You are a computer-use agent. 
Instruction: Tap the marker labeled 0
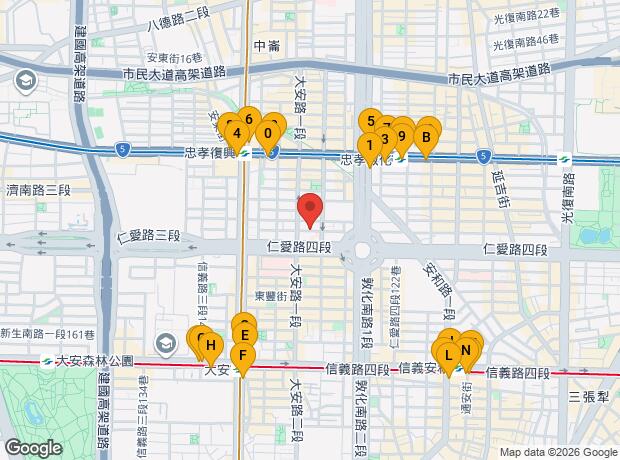268,132
